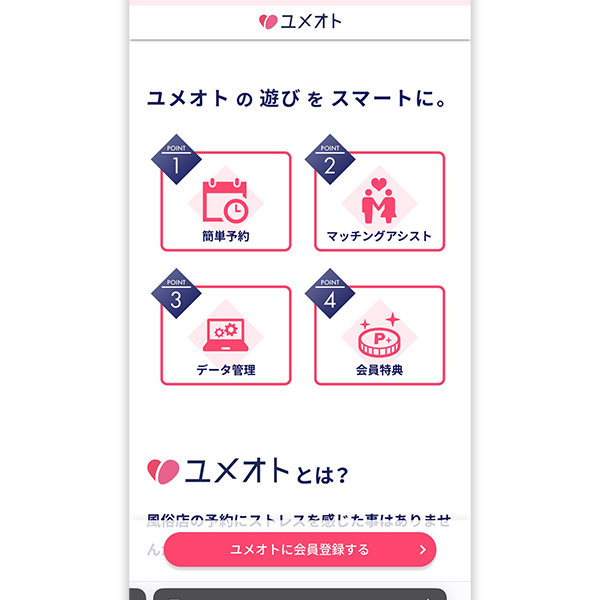Select the データ管理 point card

[225, 336]
